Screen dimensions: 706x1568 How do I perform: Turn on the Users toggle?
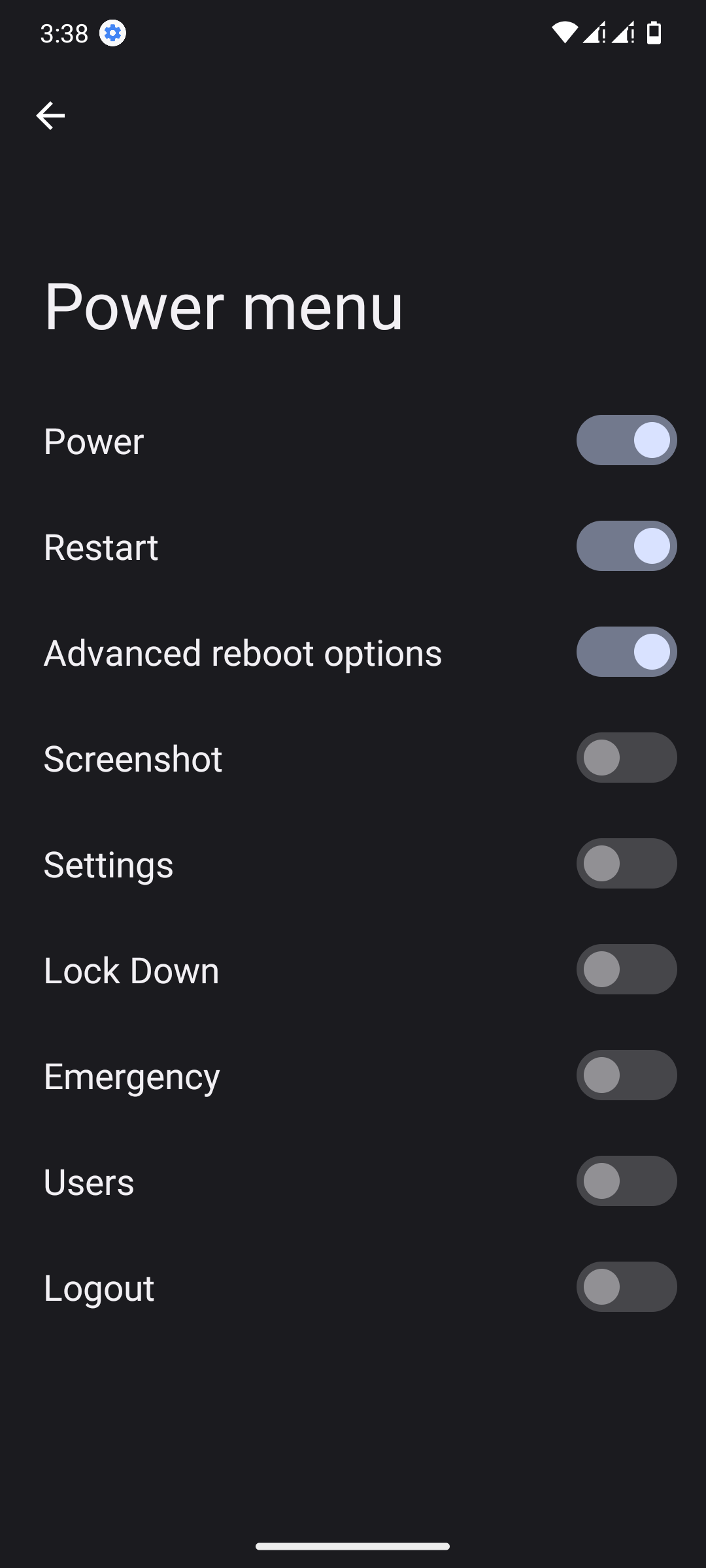tap(626, 1181)
